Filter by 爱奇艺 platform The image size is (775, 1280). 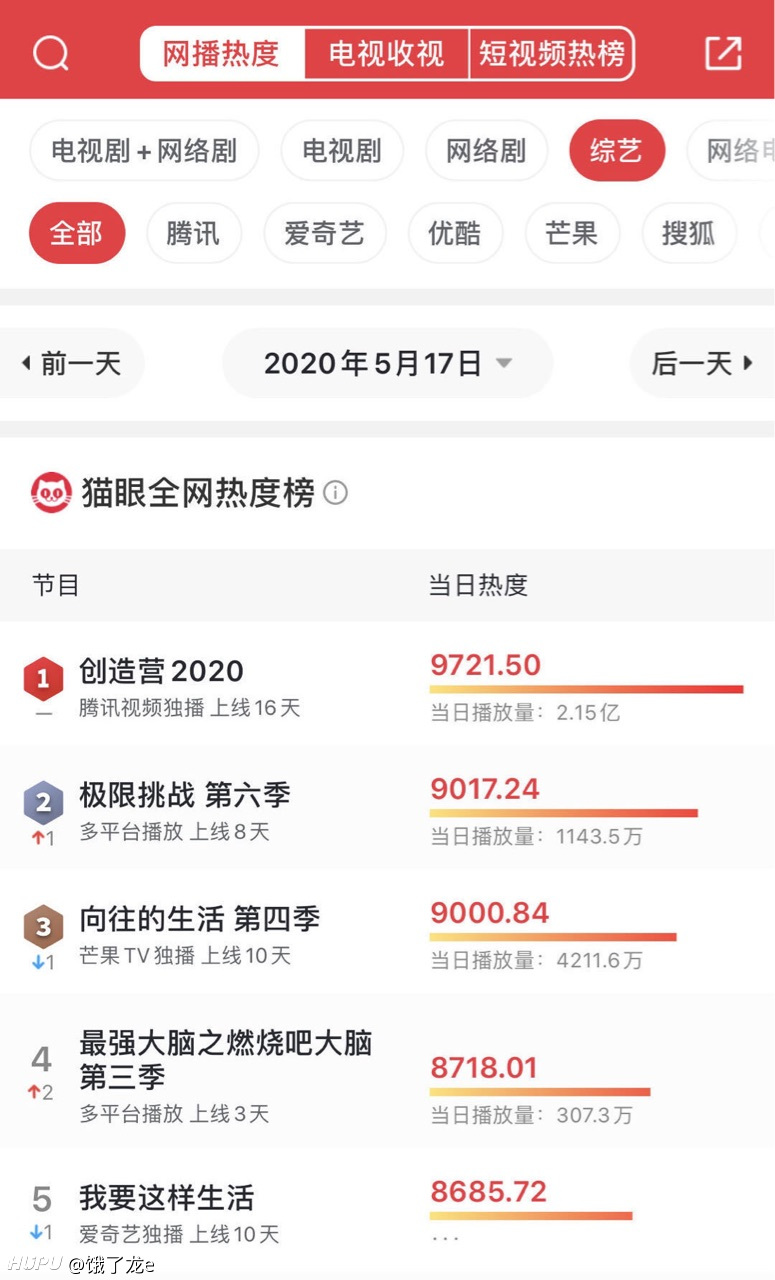(324, 233)
